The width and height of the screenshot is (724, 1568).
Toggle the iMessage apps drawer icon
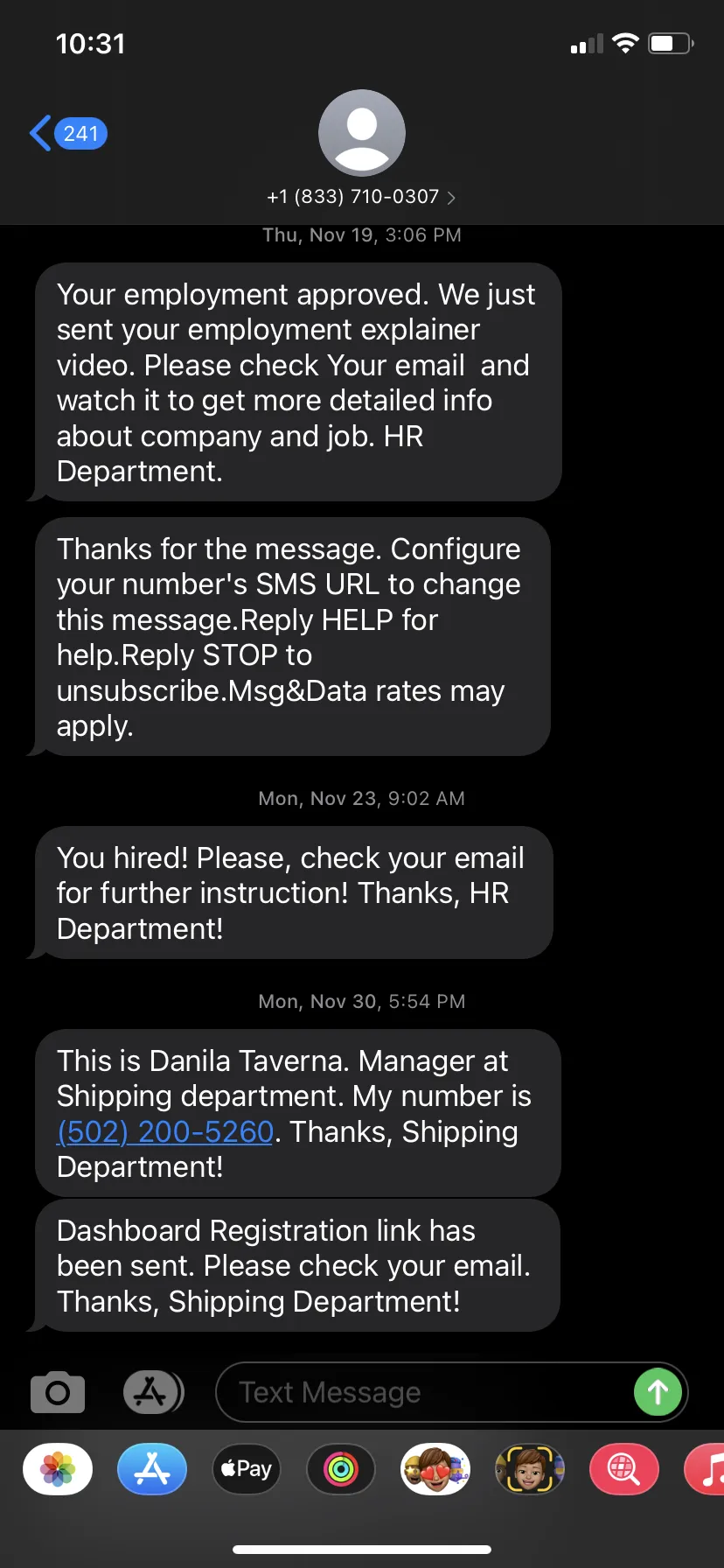tap(153, 1391)
